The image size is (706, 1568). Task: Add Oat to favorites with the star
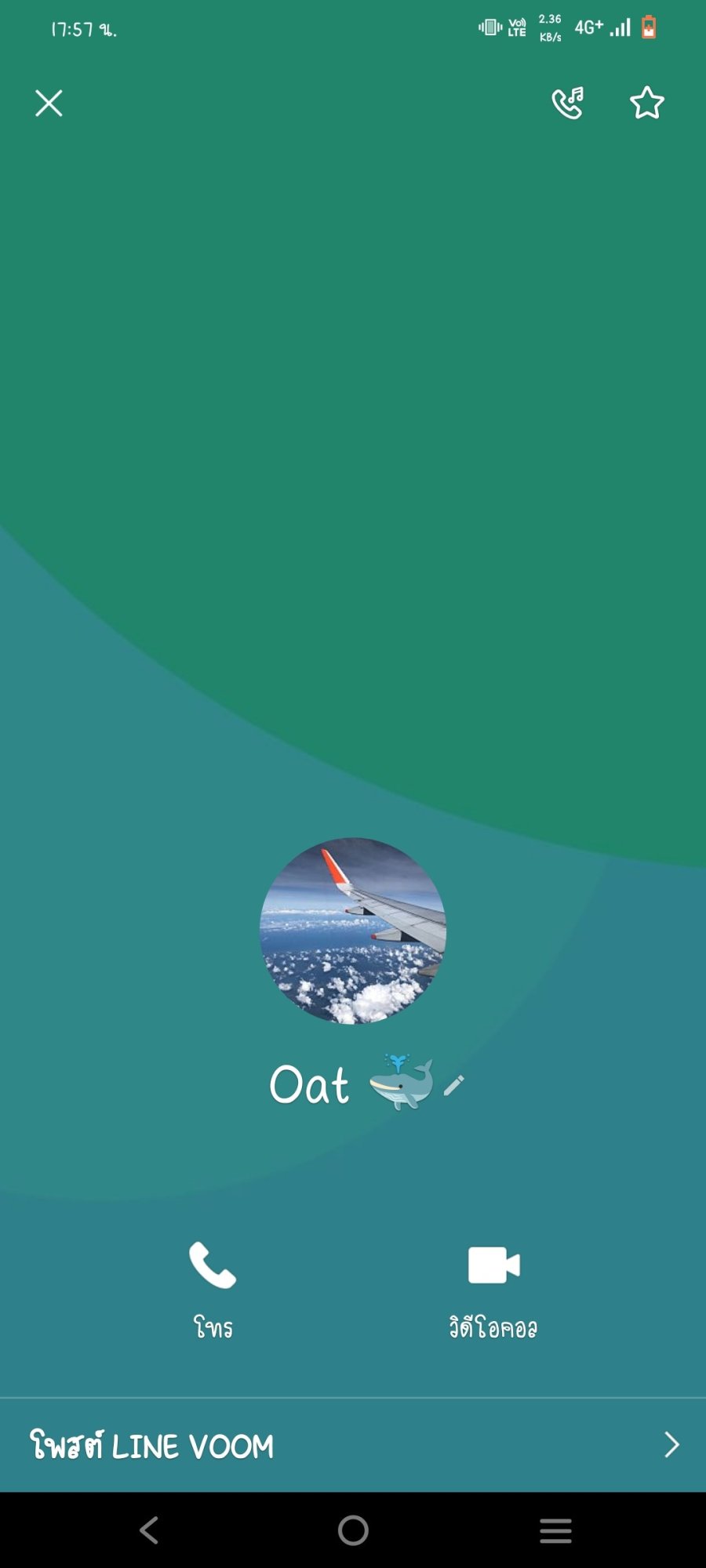pos(647,103)
